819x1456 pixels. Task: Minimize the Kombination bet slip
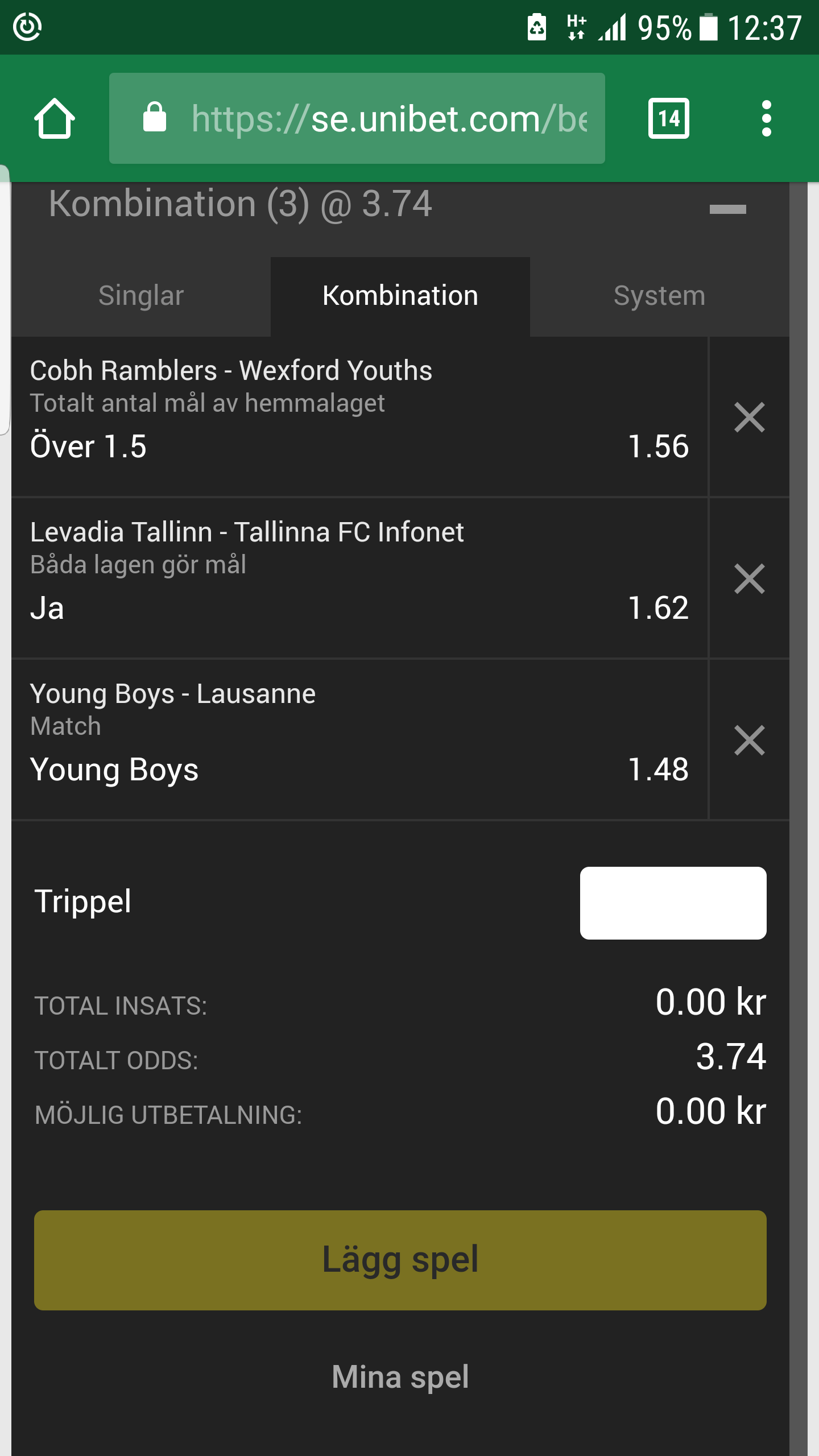coord(727,209)
